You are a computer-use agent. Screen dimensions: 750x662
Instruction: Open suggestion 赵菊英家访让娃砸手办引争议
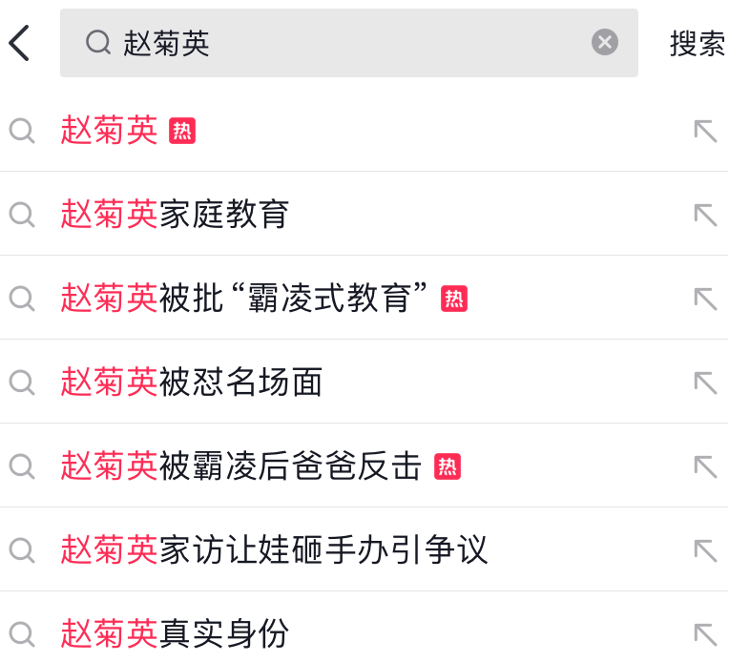click(x=274, y=549)
